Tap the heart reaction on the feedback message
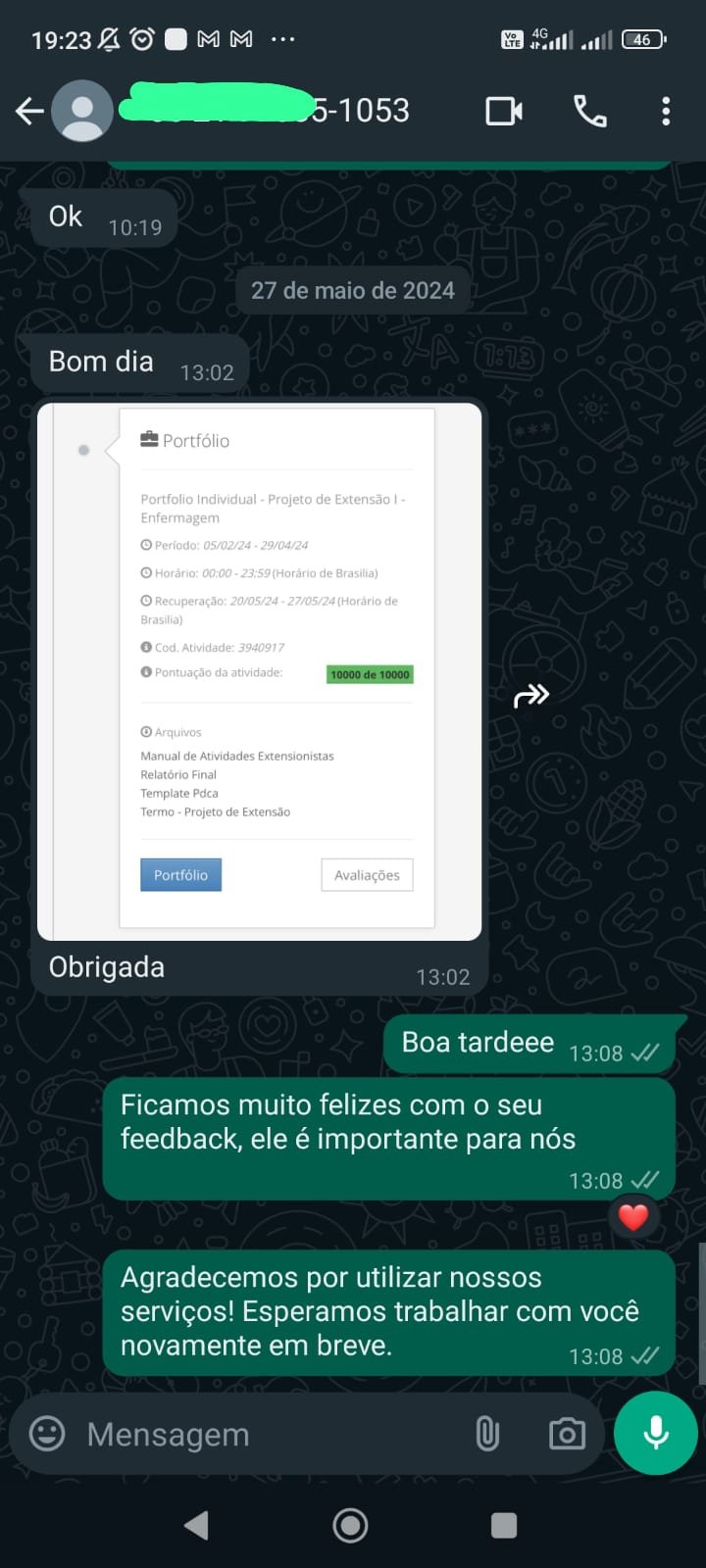 click(633, 1217)
